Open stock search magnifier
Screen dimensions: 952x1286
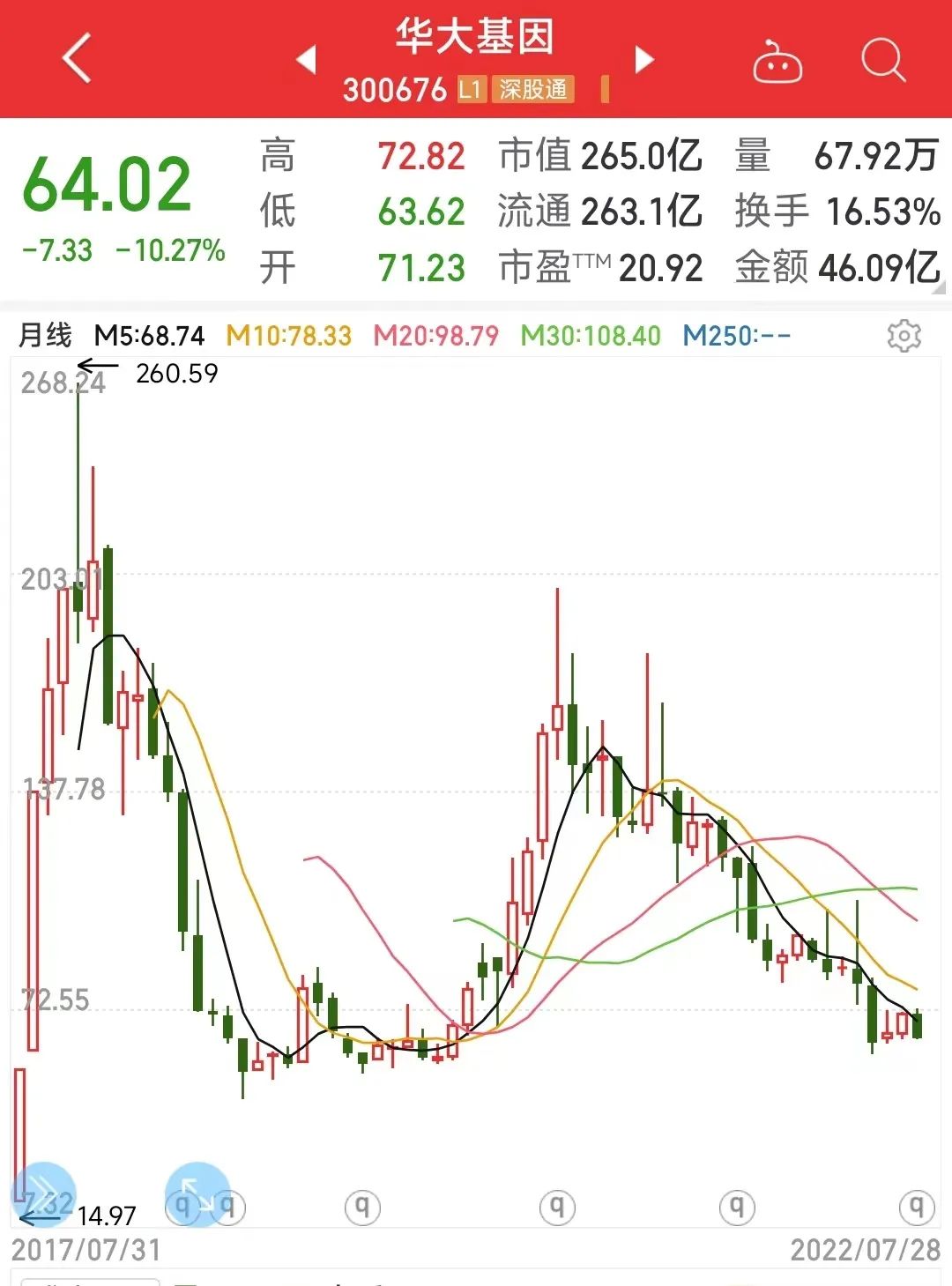pyautogui.click(x=882, y=61)
